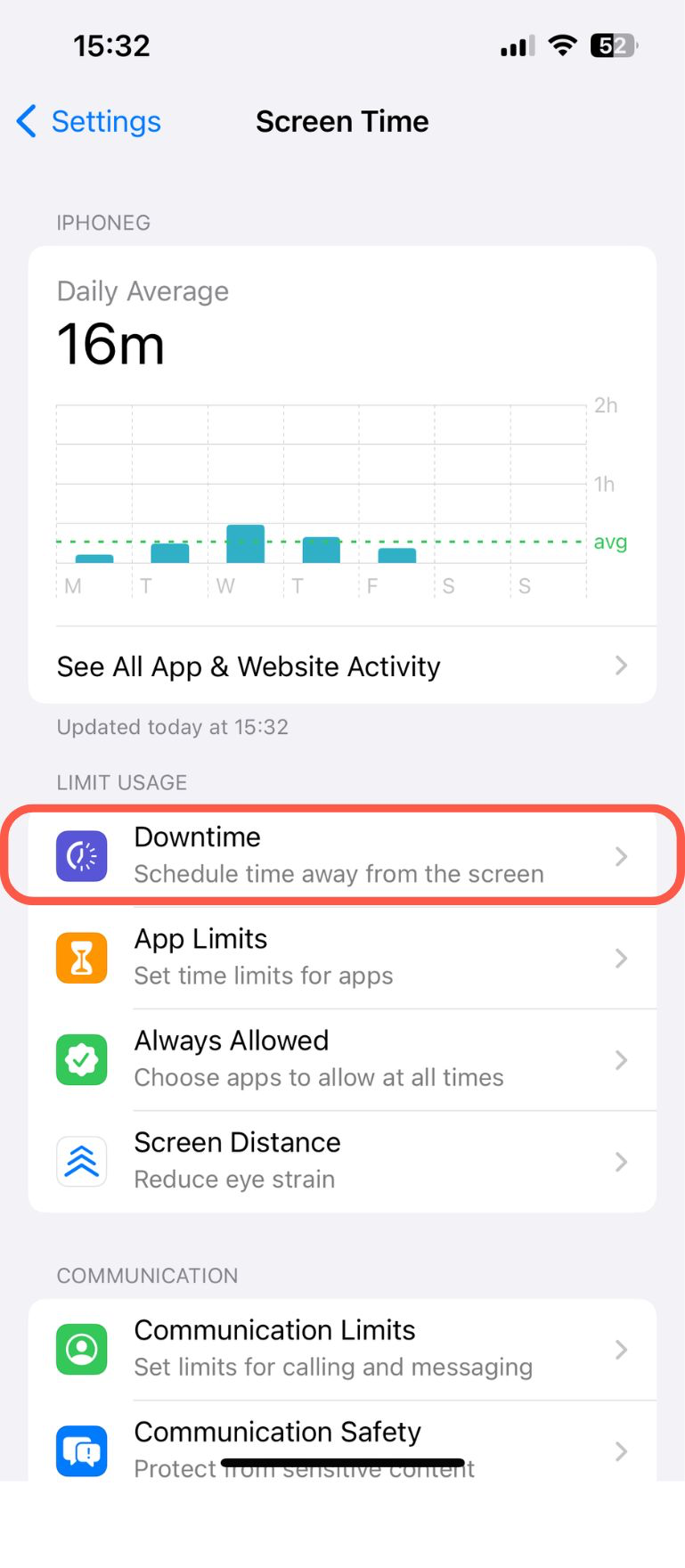Open See All App & Website Activity
Image resolution: width=685 pixels, height=1568 pixels.
342,666
